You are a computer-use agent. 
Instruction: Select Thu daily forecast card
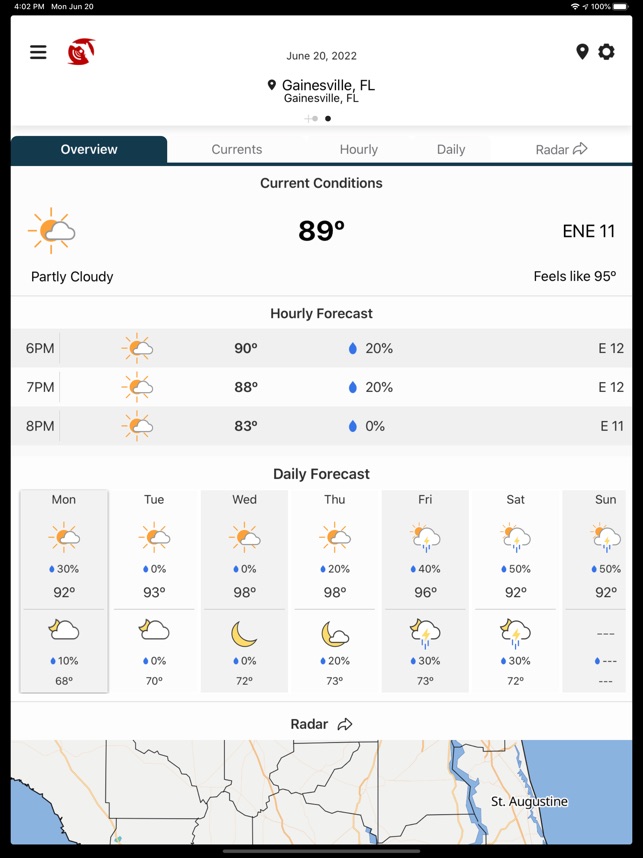[x=334, y=590]
